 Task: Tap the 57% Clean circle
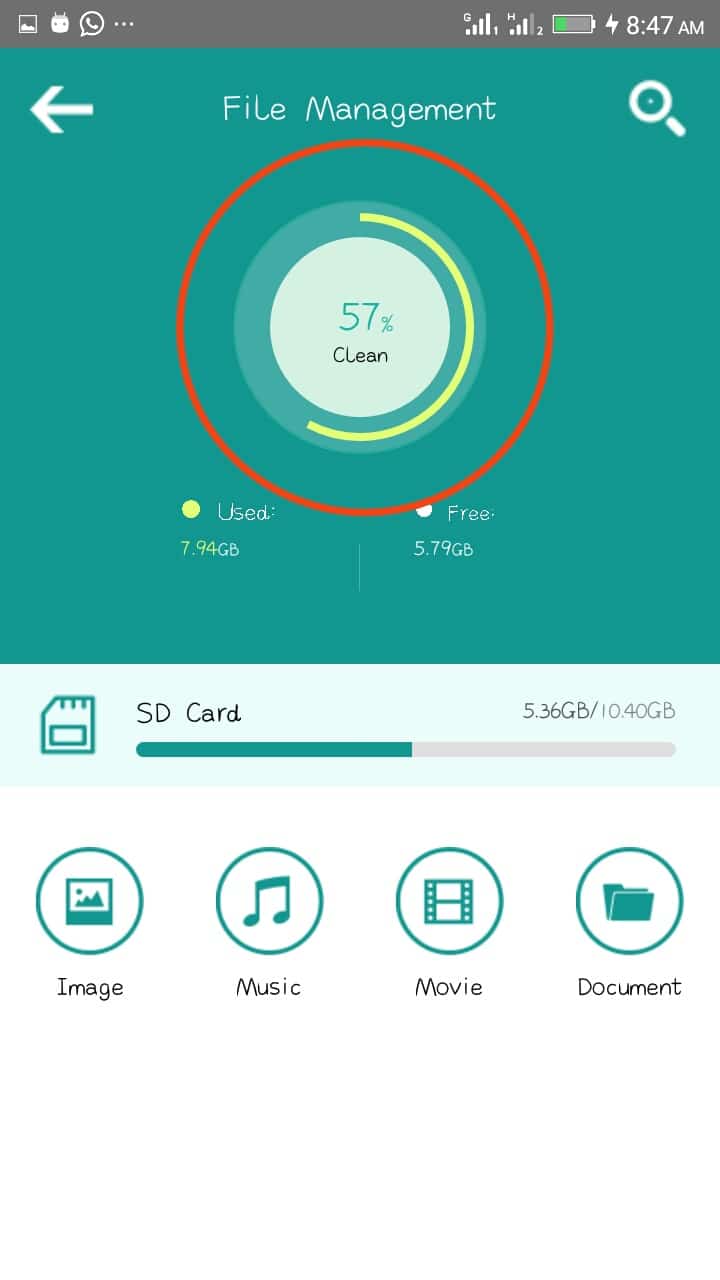[360, 327]
